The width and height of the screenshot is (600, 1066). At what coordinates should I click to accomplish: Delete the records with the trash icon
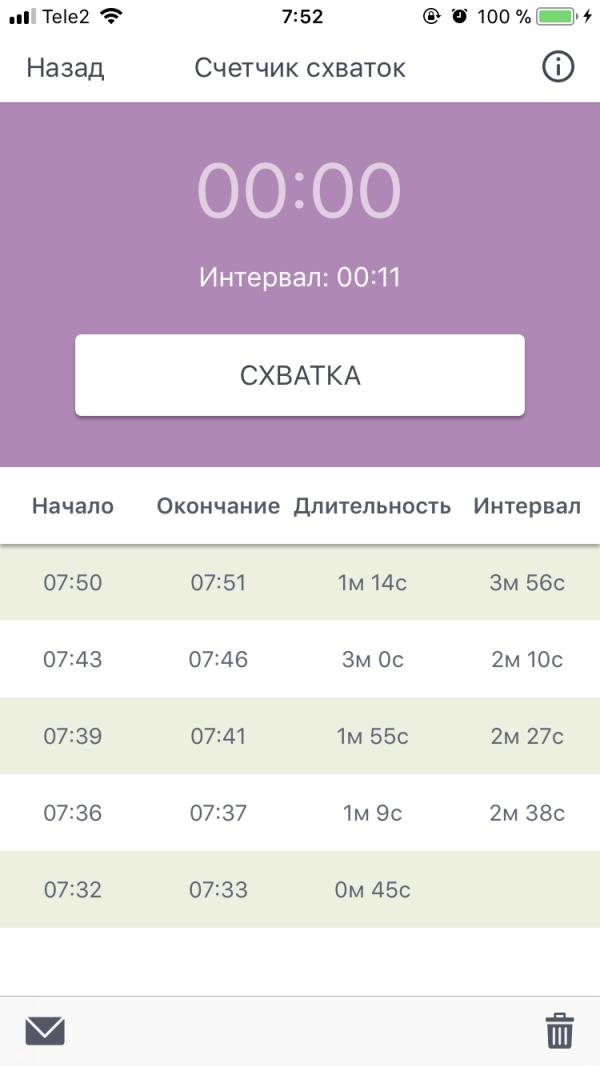(560, 1031)
